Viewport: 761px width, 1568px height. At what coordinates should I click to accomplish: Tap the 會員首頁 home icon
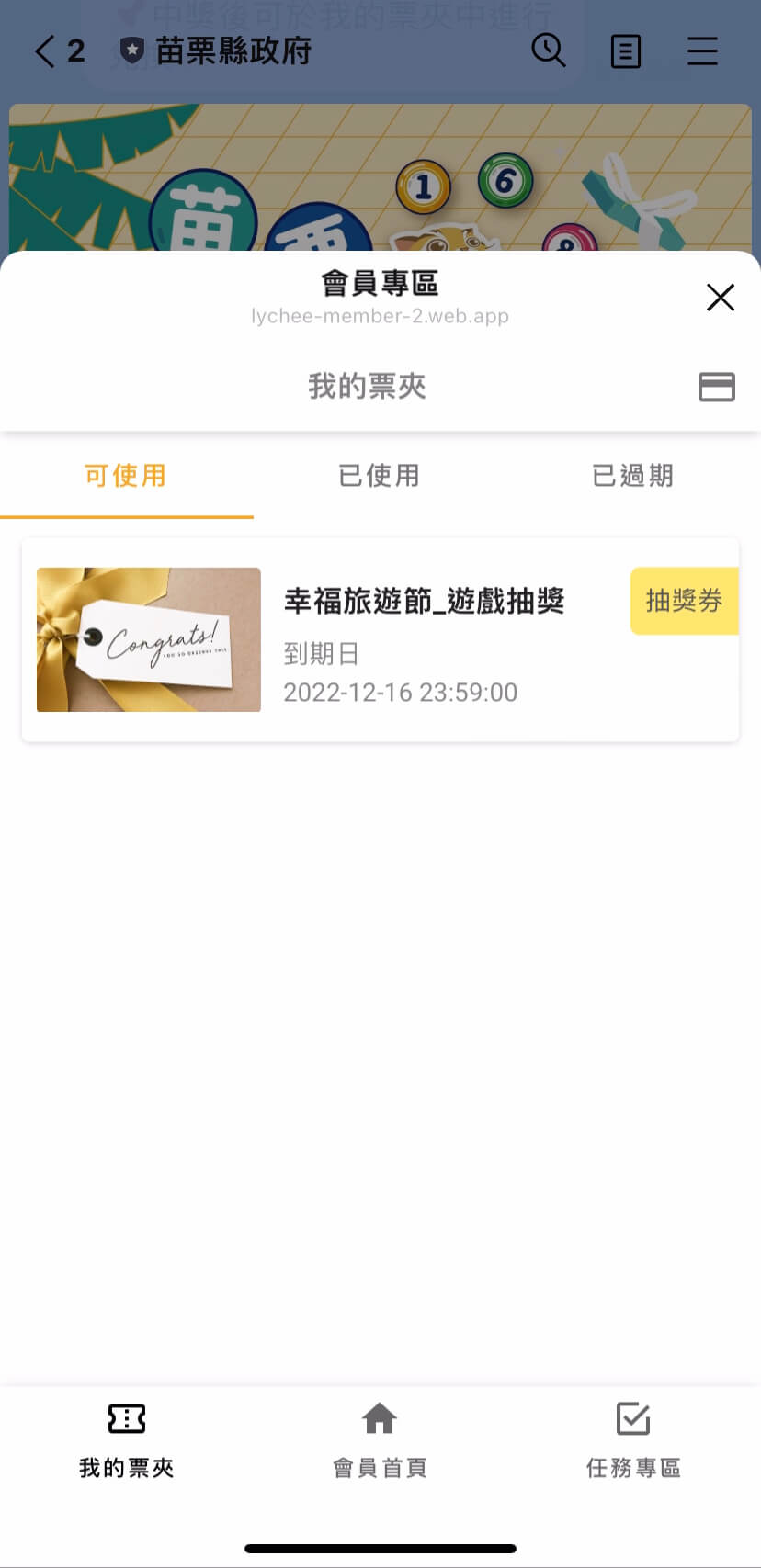(x=380, y=1419)
